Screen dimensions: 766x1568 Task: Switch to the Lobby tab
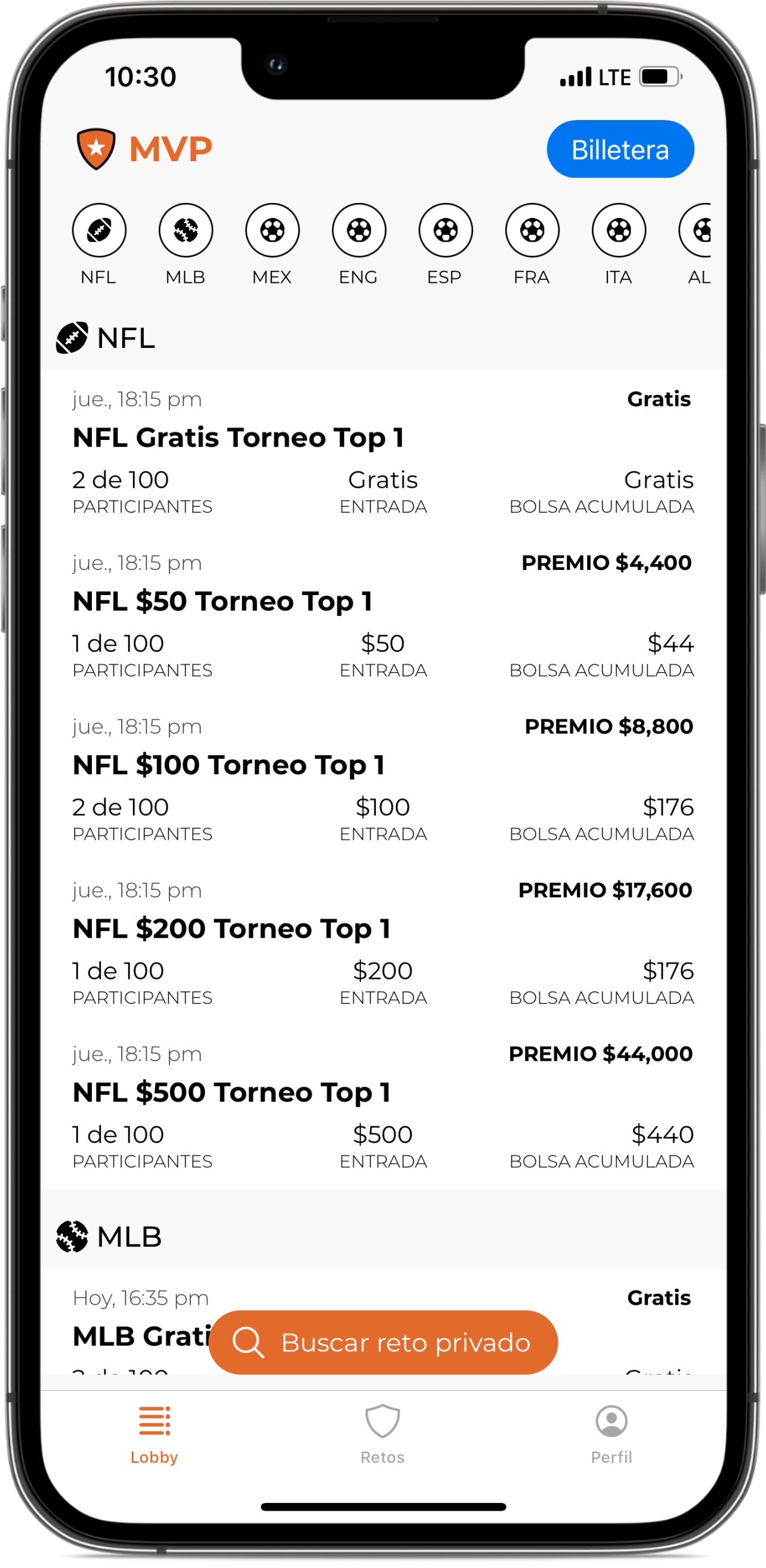coord(154,1434)
